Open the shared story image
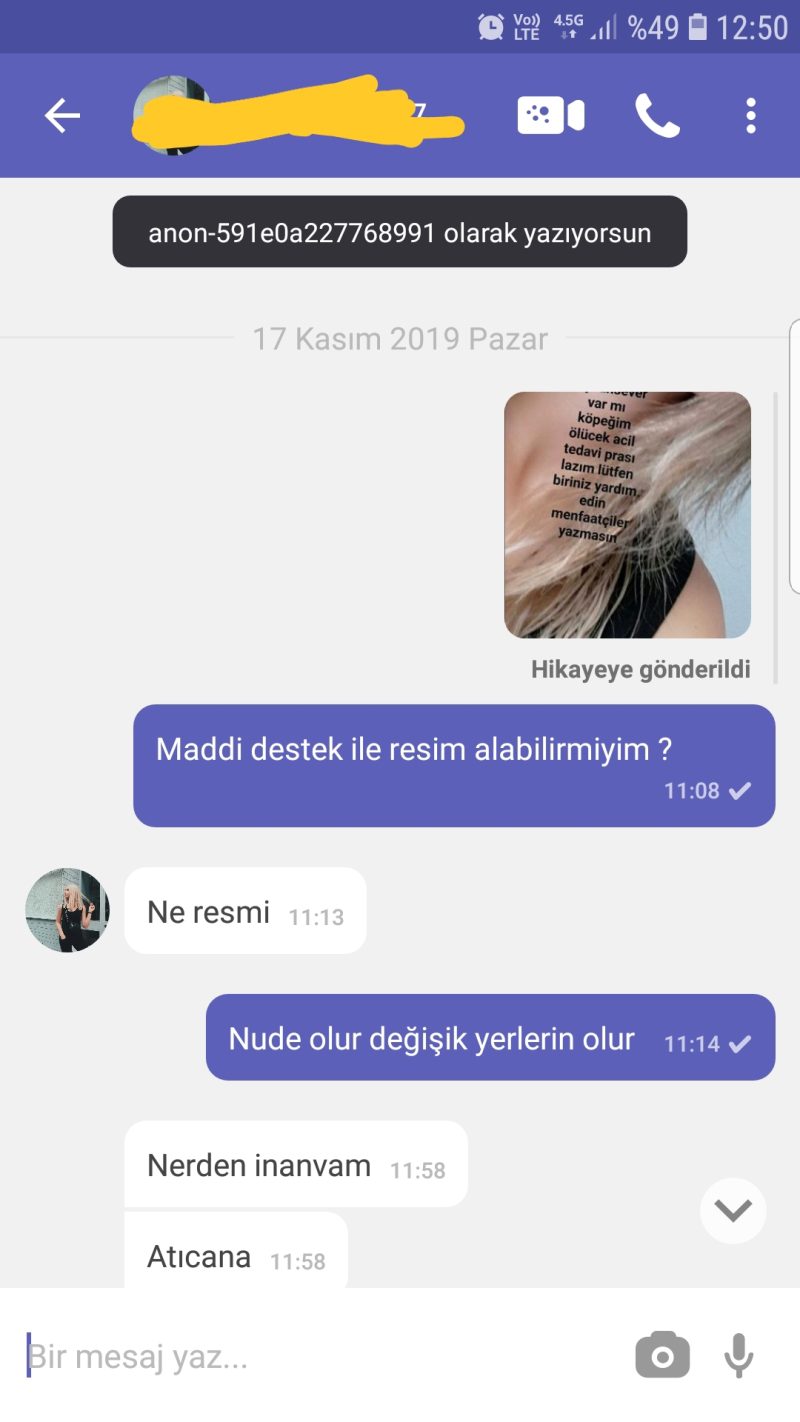 (x=627, y=515)
